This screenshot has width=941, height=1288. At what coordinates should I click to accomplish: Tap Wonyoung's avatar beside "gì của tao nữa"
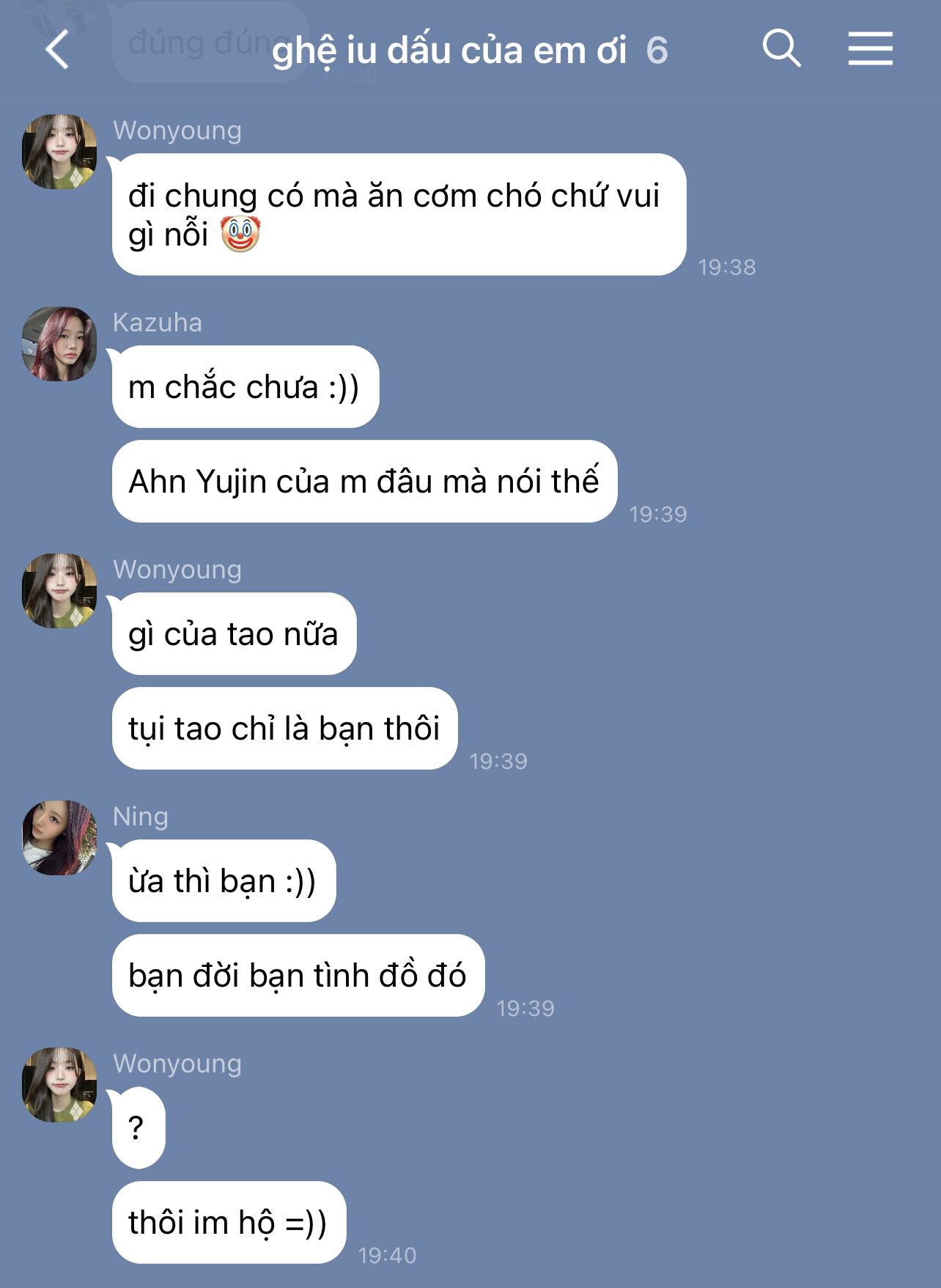(59, 591)
